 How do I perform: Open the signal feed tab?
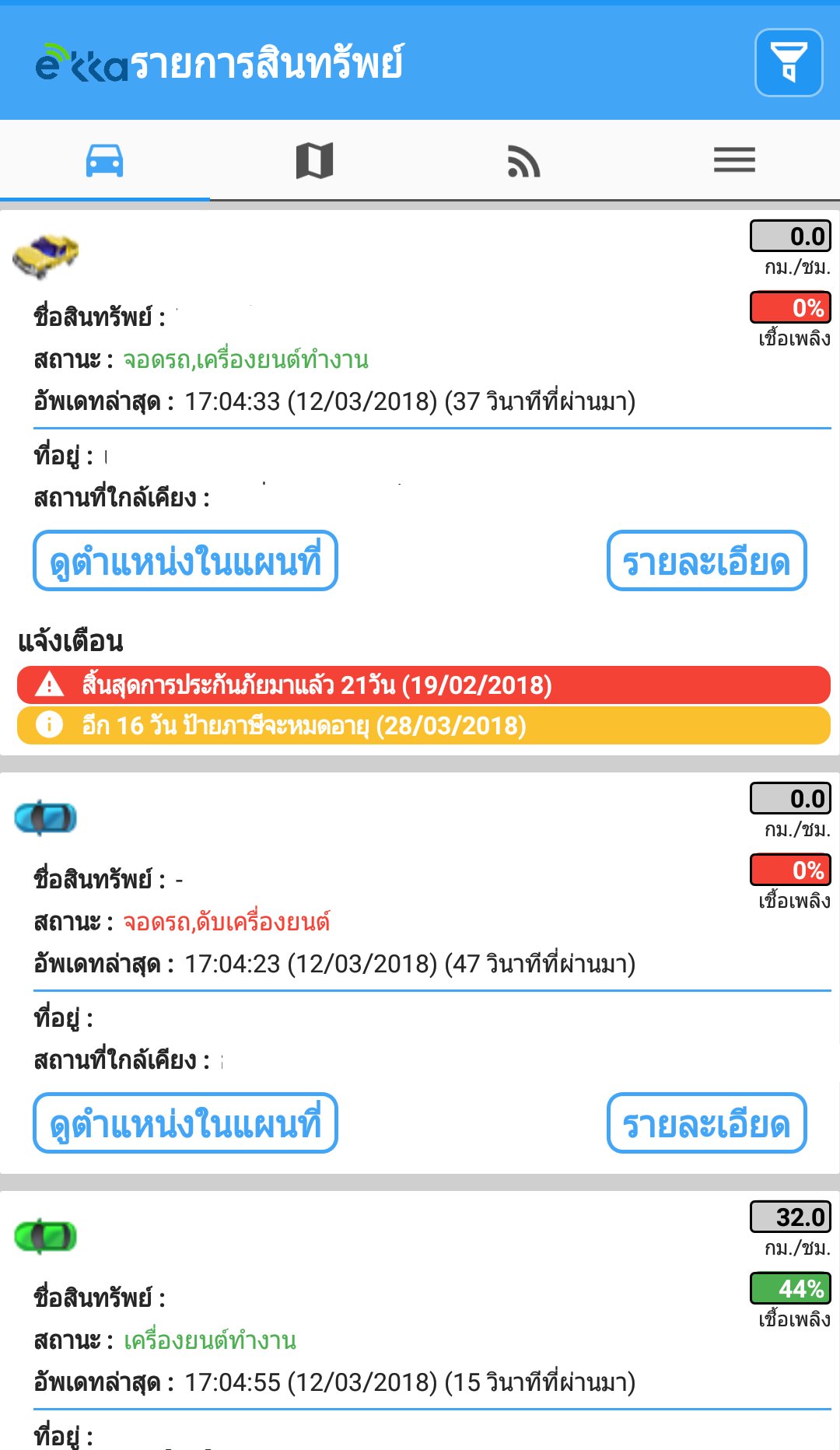tap(524, 160)
